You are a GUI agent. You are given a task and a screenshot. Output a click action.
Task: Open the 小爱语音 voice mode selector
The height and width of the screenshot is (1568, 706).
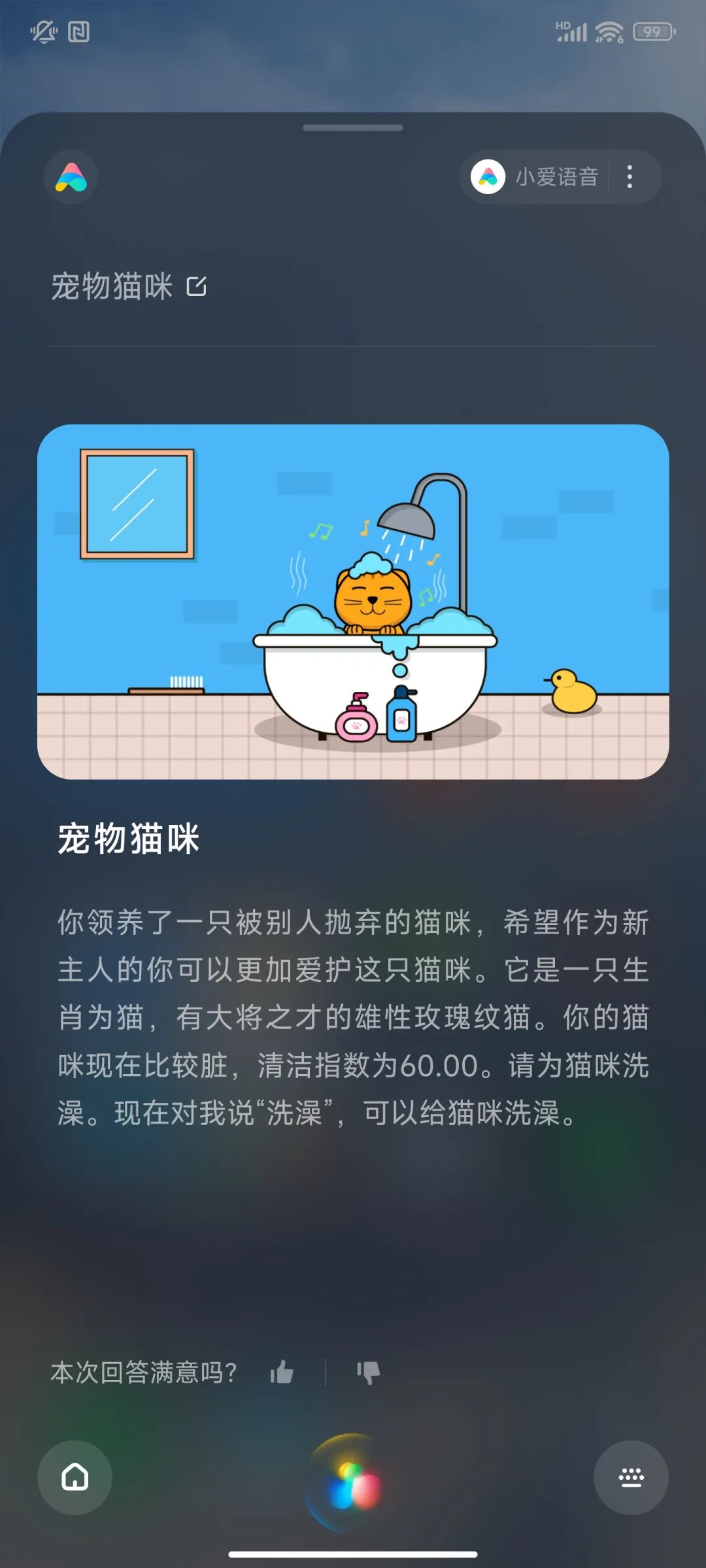552,176
